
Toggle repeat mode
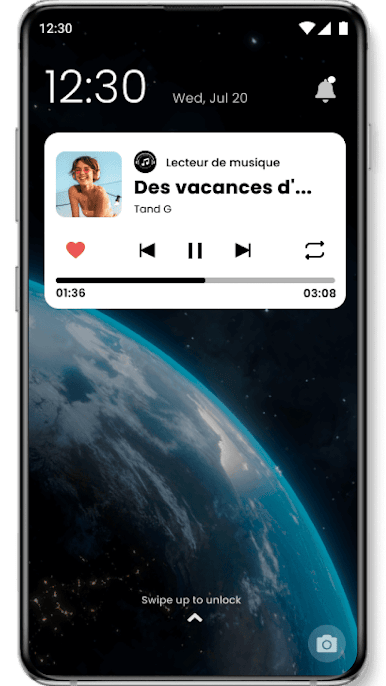[x=315, y=250]
